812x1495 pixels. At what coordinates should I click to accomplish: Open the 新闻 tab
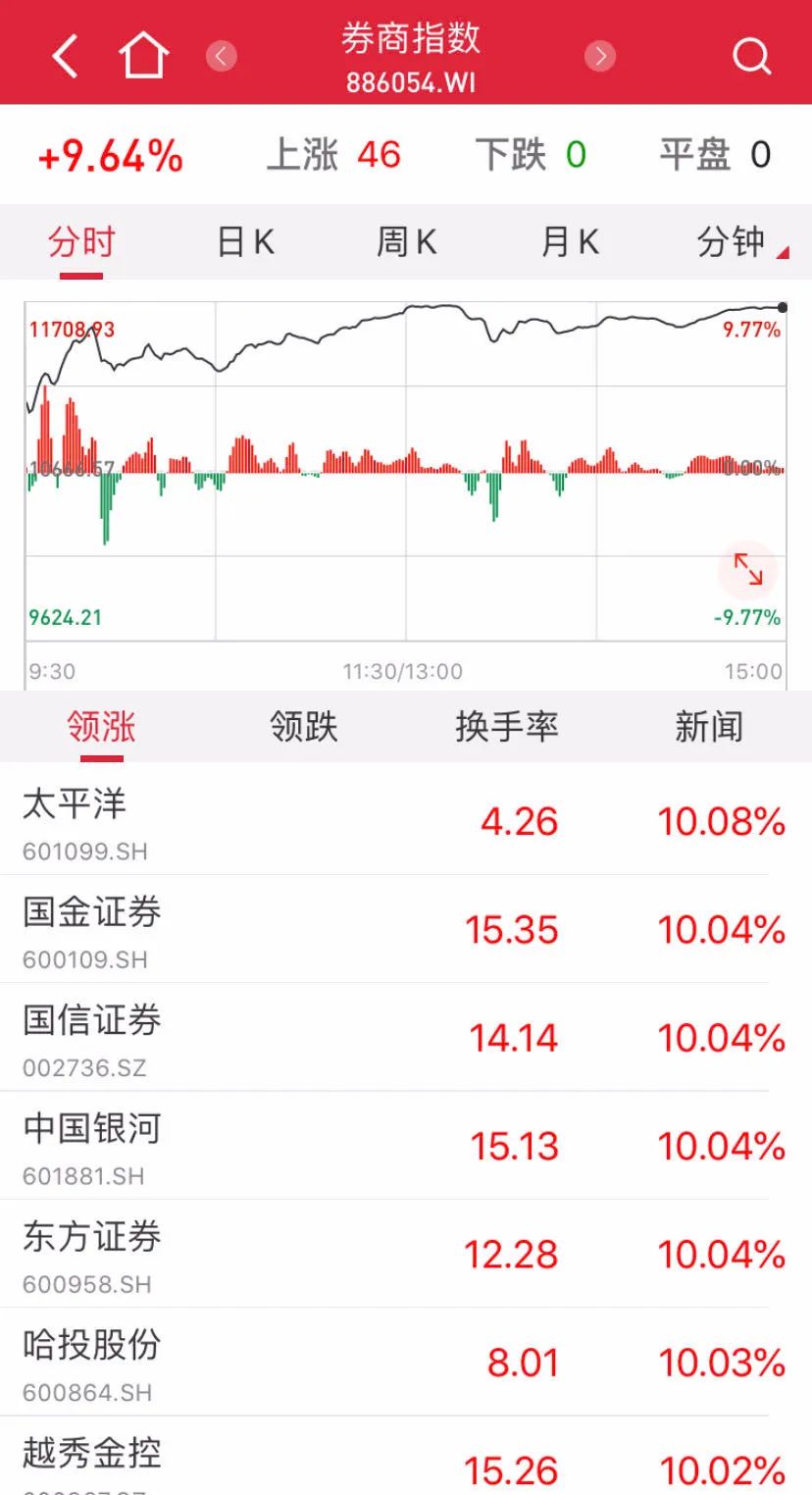pos(708,727)
